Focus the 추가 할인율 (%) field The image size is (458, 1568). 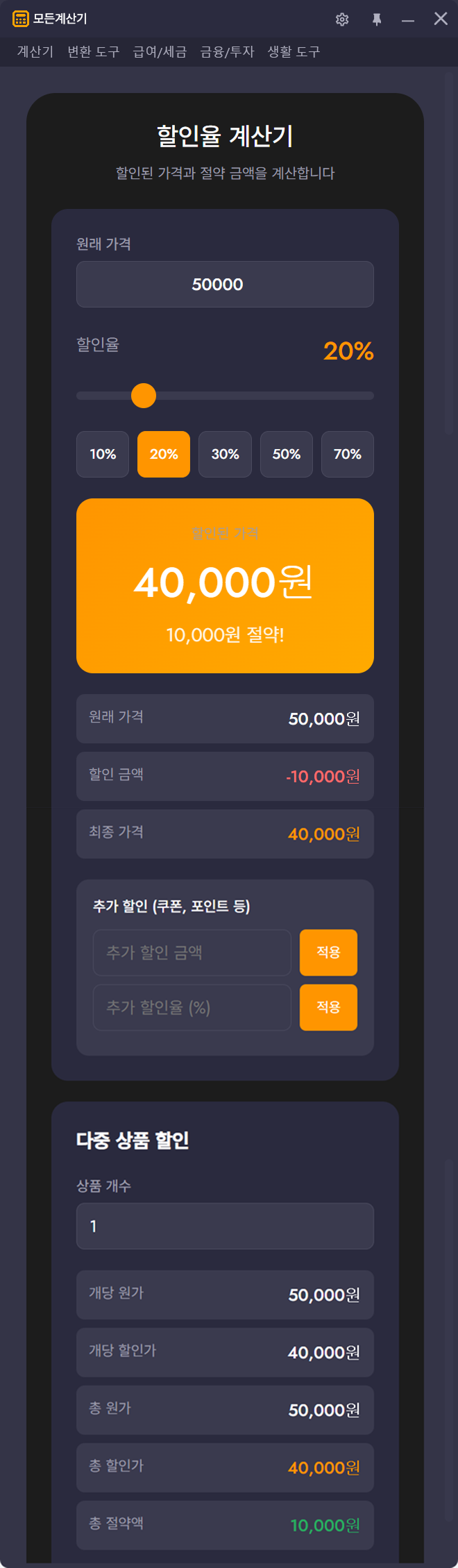[x=192, y=1007]
